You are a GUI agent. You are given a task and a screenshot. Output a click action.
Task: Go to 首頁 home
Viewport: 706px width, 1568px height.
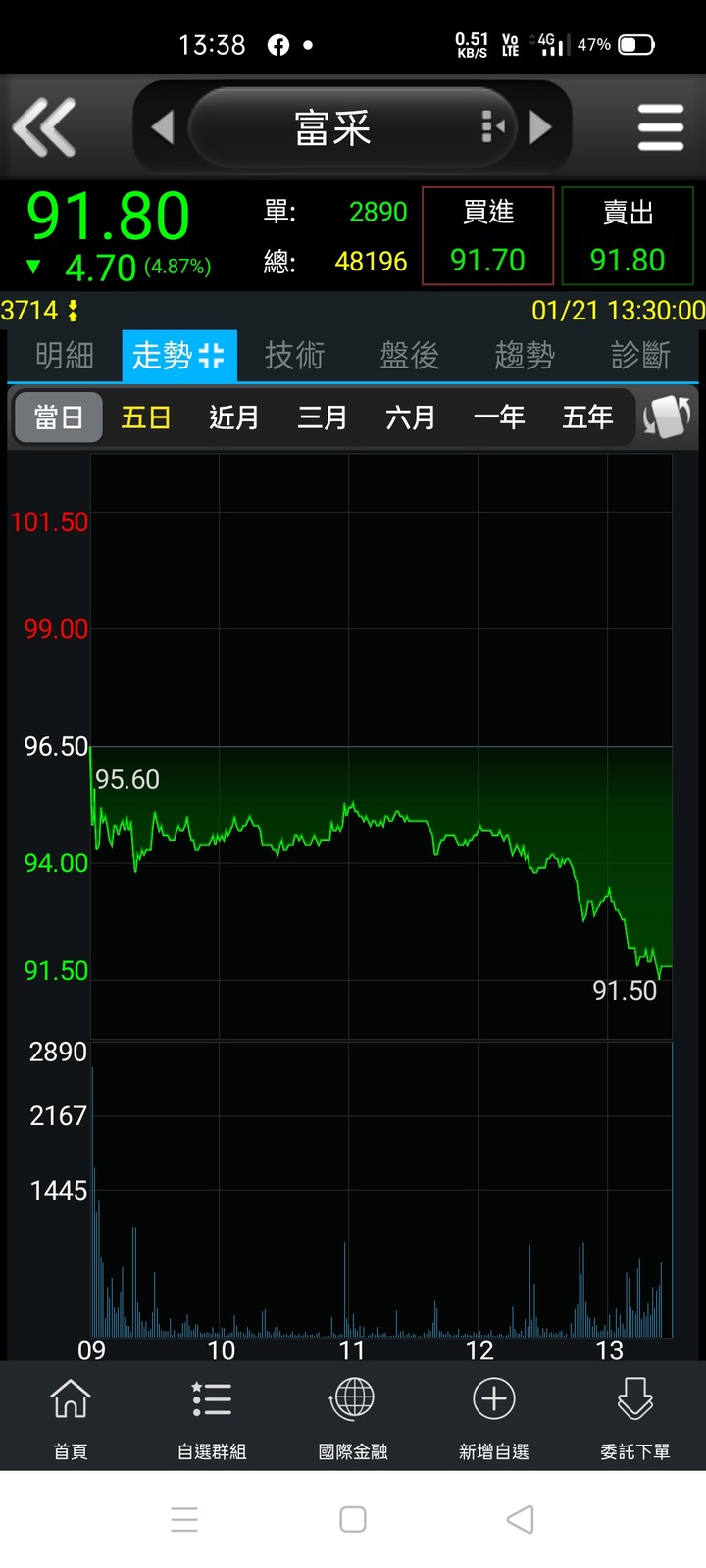(x=71, y=1416)
